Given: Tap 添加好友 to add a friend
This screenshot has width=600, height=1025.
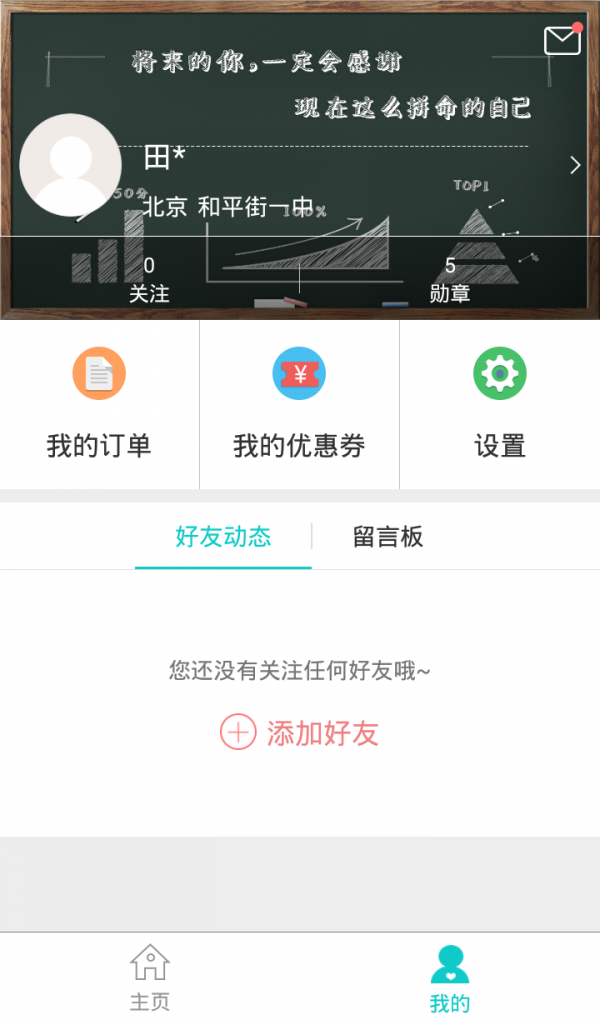Looking at the screenshot, I should (300, 733).
